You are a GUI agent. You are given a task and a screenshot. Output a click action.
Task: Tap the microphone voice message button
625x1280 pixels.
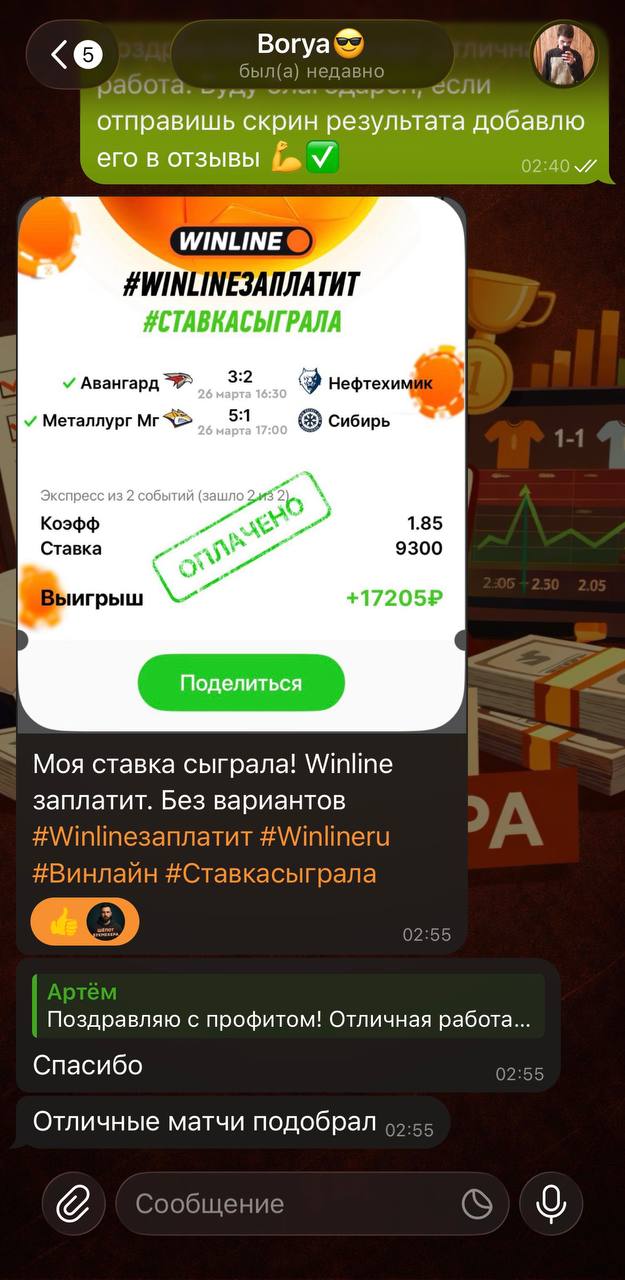tap(551, 1204)
